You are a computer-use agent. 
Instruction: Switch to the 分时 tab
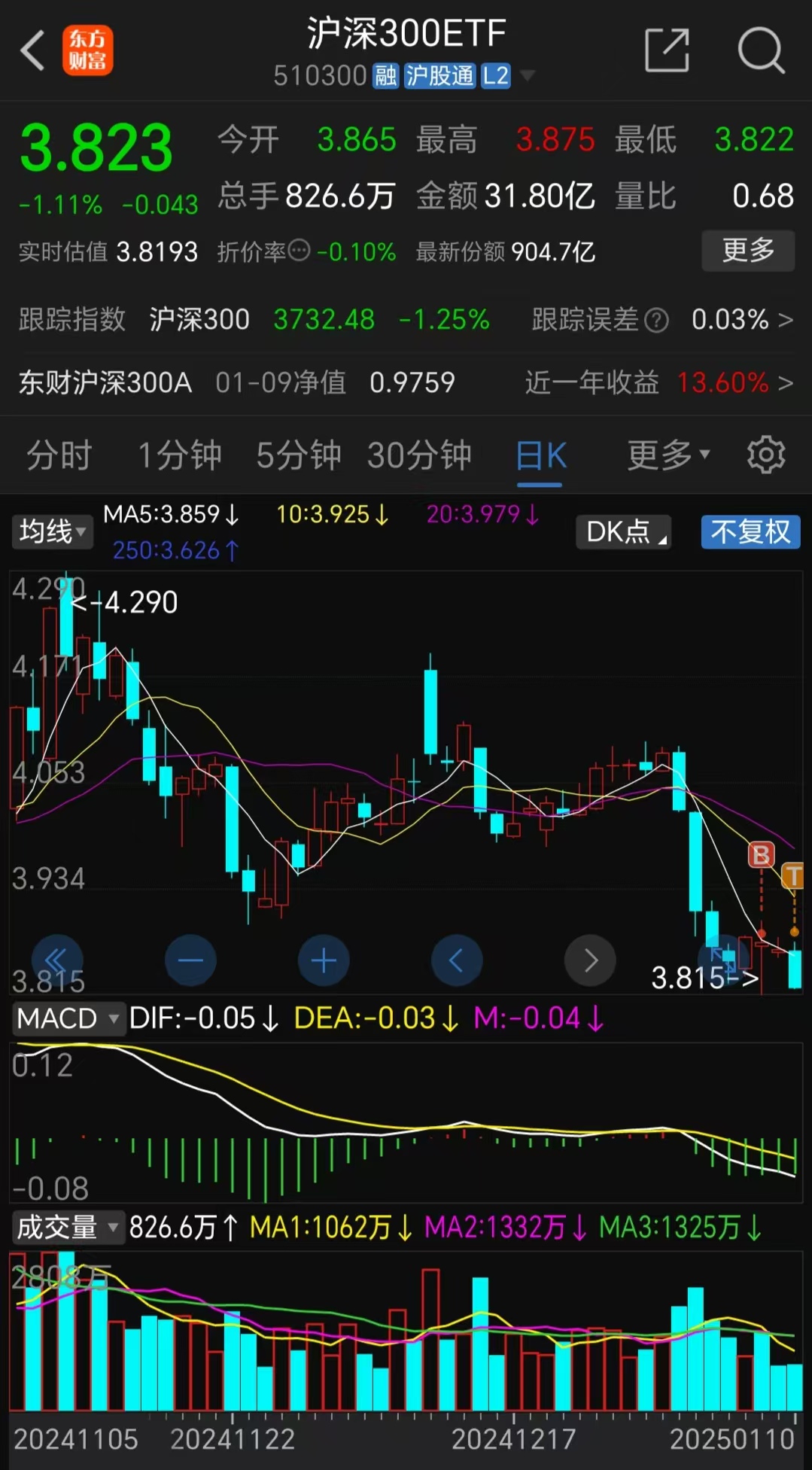point(58,454)
